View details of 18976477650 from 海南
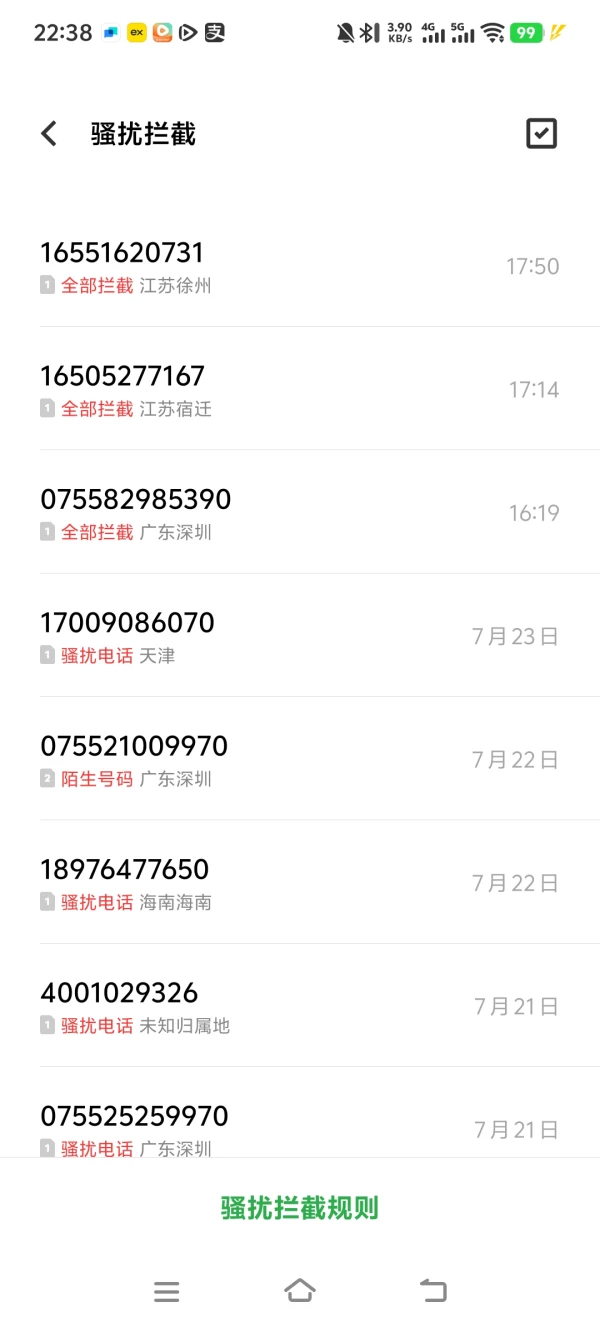This screenshot has height=1327, width=600. pyautogui.click(x=300, y=883)
